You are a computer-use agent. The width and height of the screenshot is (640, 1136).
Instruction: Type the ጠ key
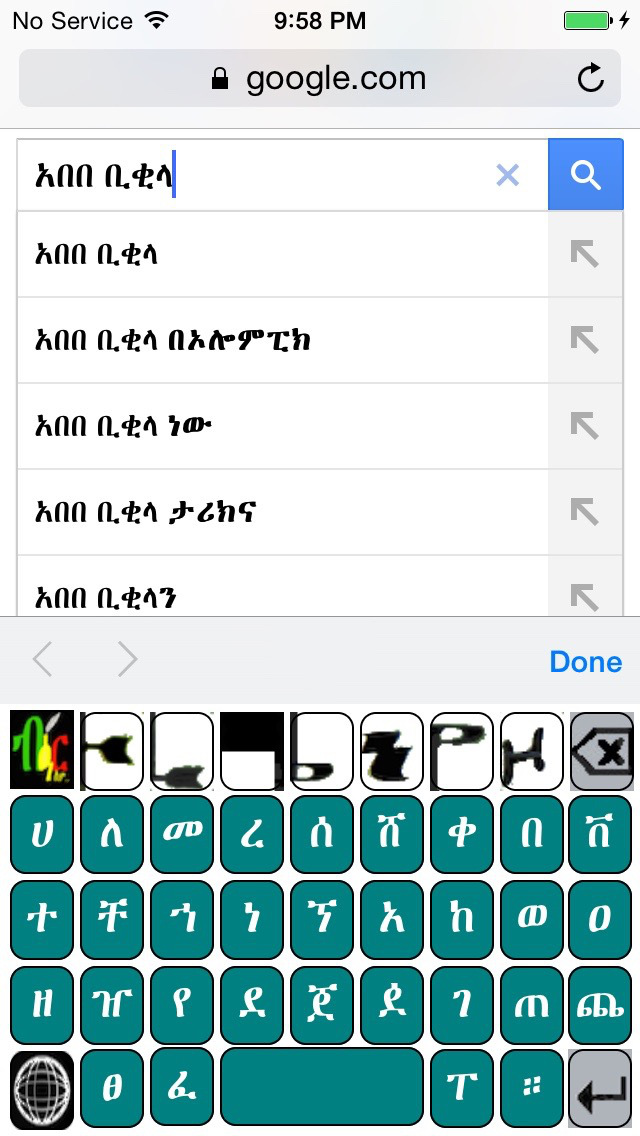pyautogui.click(x=531, y=1004)
